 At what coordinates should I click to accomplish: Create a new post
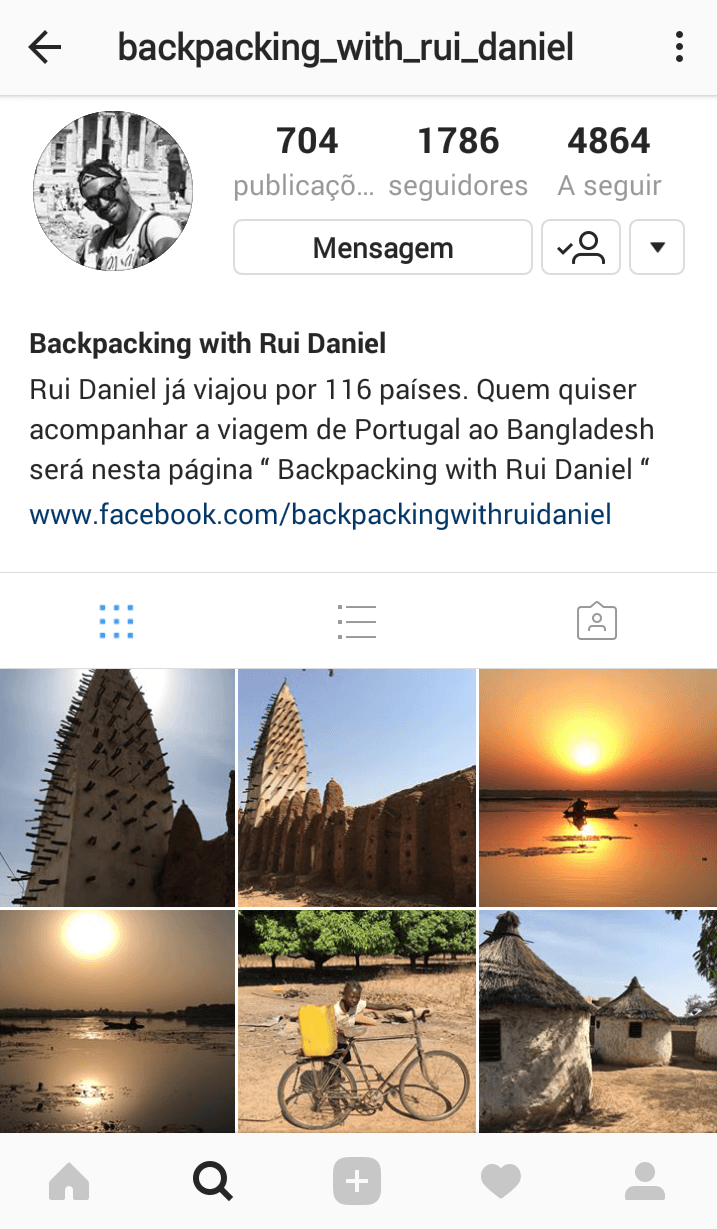pos(357,1182)
